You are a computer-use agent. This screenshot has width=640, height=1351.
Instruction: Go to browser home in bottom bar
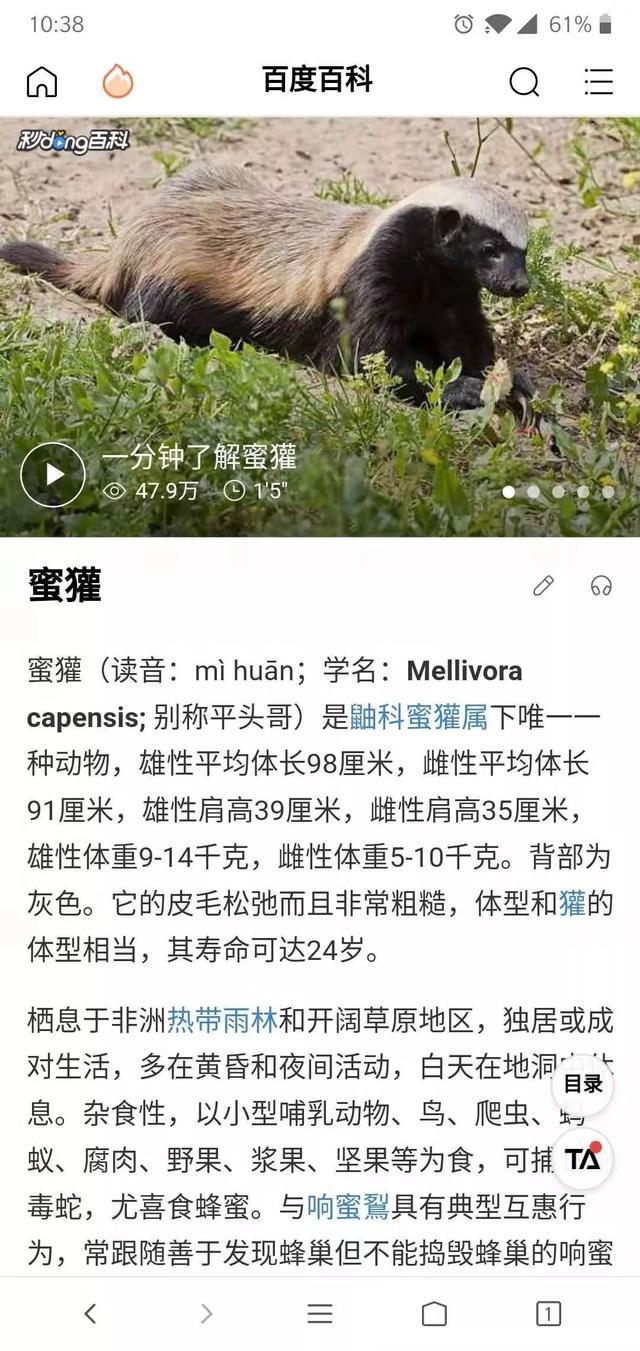click(x=434, y=1313)
